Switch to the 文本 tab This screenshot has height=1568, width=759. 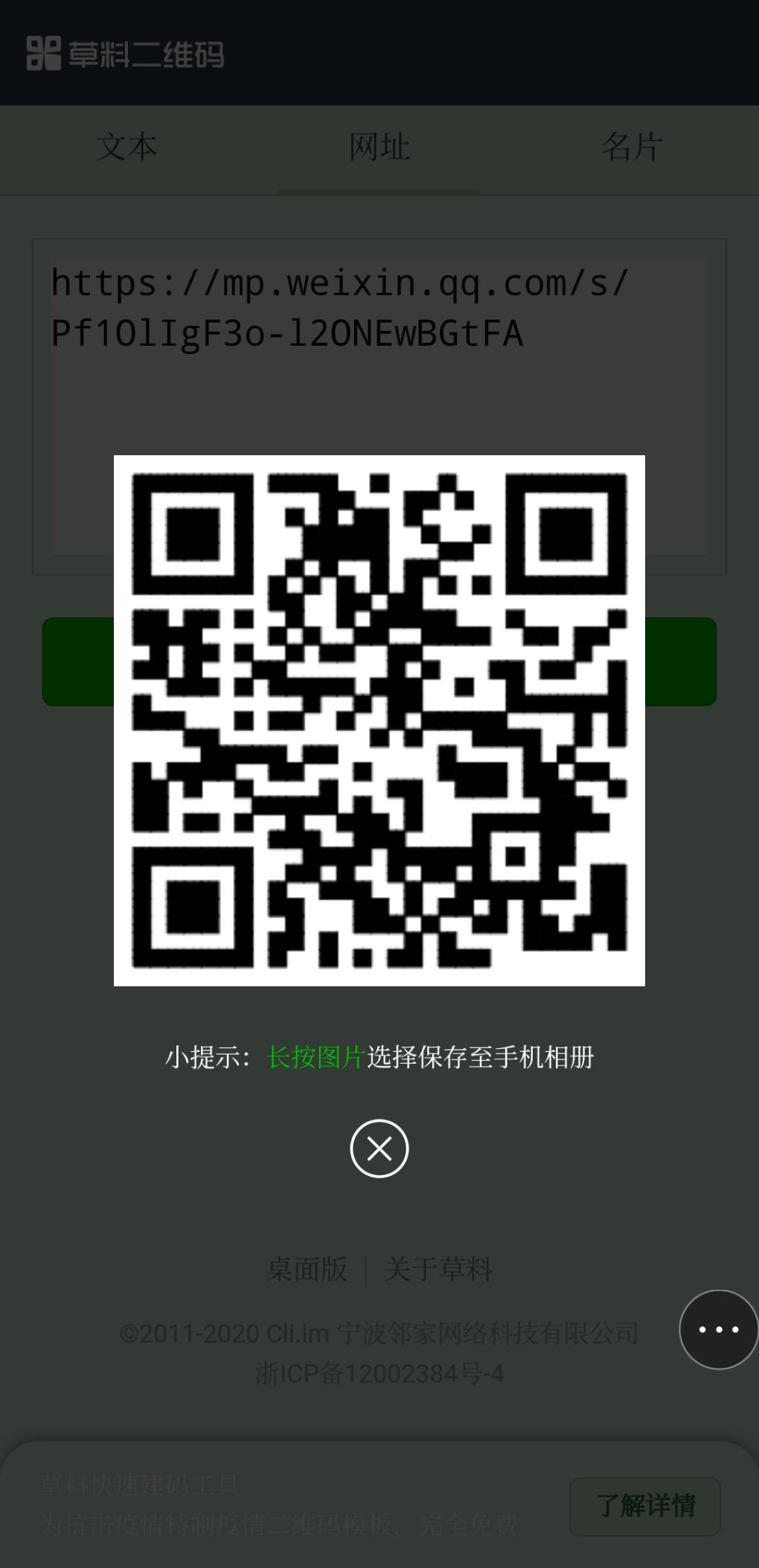[126, 147]
